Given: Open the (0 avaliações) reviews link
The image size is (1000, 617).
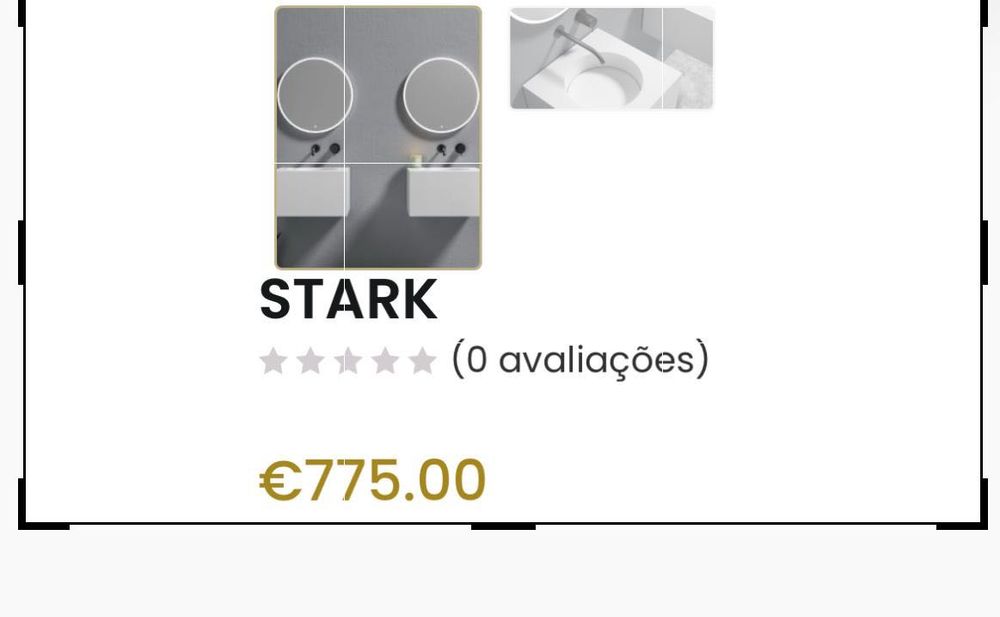Looking at the screenshot, I should [x=580, y=359].
